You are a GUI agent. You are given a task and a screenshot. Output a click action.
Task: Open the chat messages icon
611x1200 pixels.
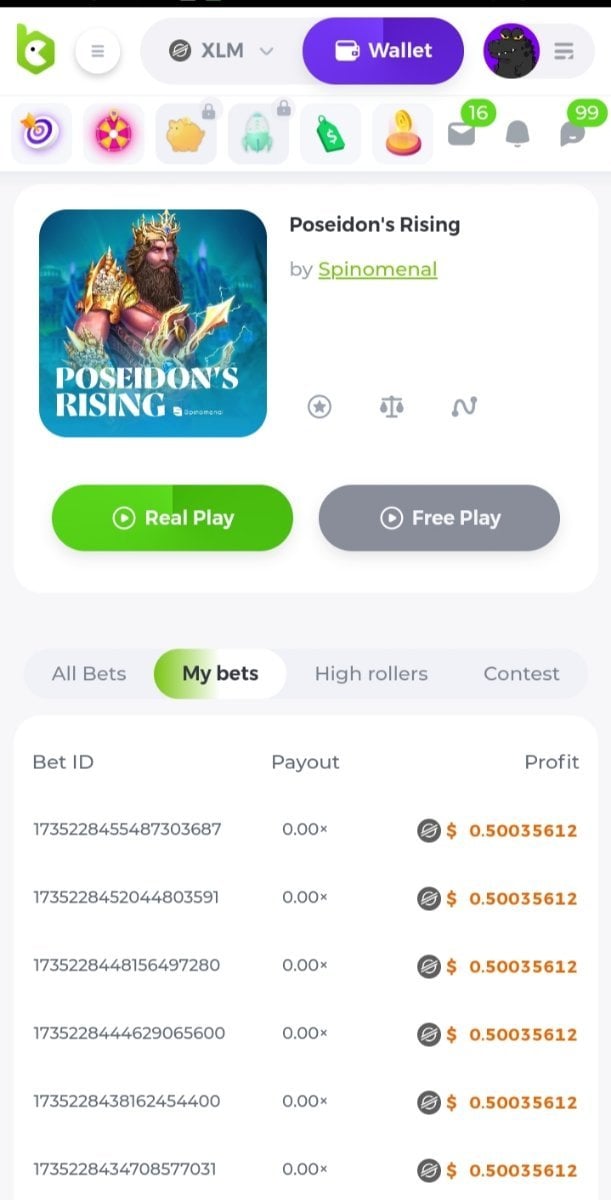pyautogui.click(x=573, y=133)
